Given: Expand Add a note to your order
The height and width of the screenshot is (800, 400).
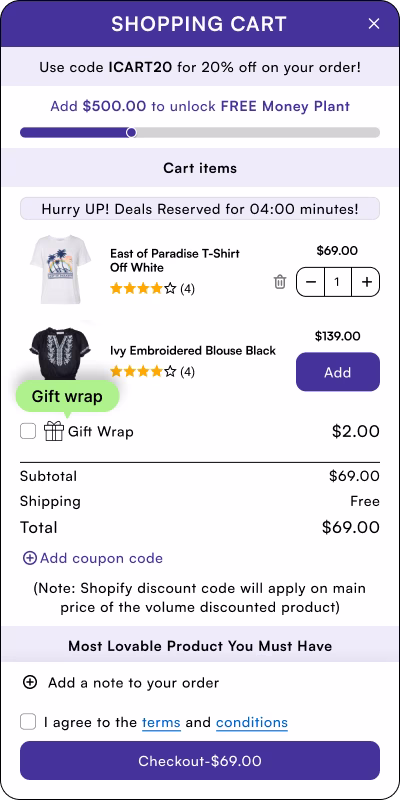Looking at the screenshot, I should pyautogui.click(x=121, y=683).
